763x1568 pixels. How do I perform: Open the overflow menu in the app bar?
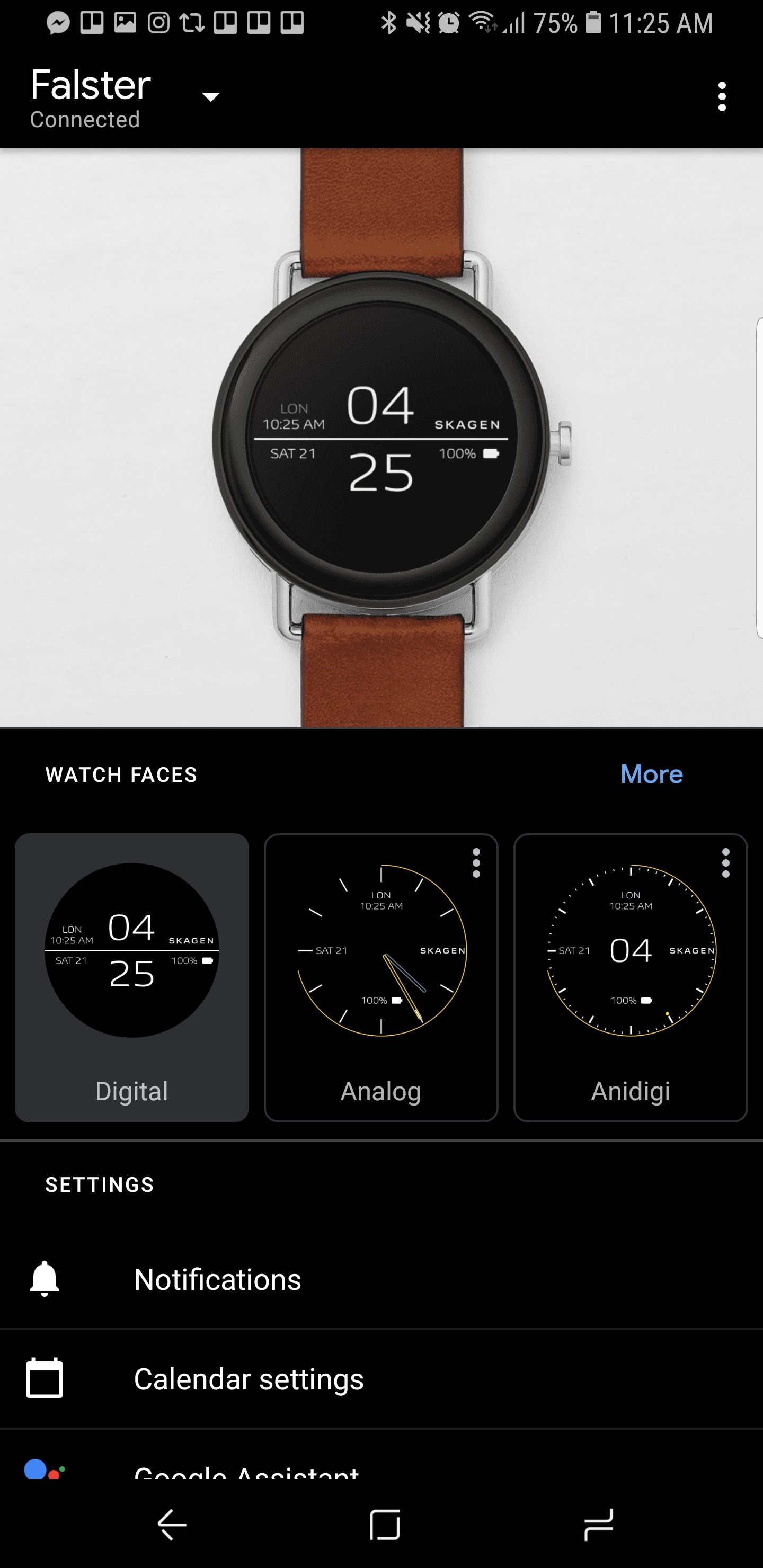[x=722, y=96]
